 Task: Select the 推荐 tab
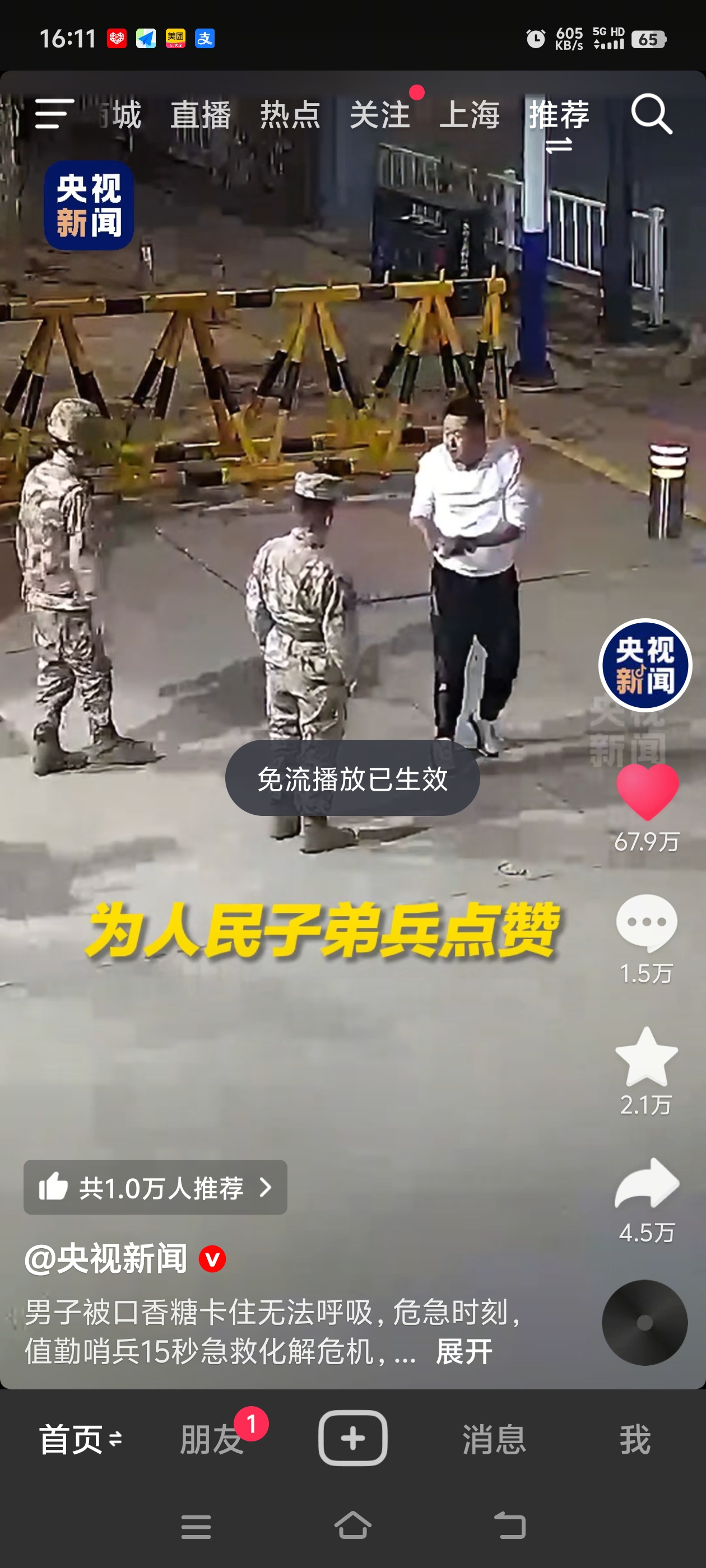559,115
